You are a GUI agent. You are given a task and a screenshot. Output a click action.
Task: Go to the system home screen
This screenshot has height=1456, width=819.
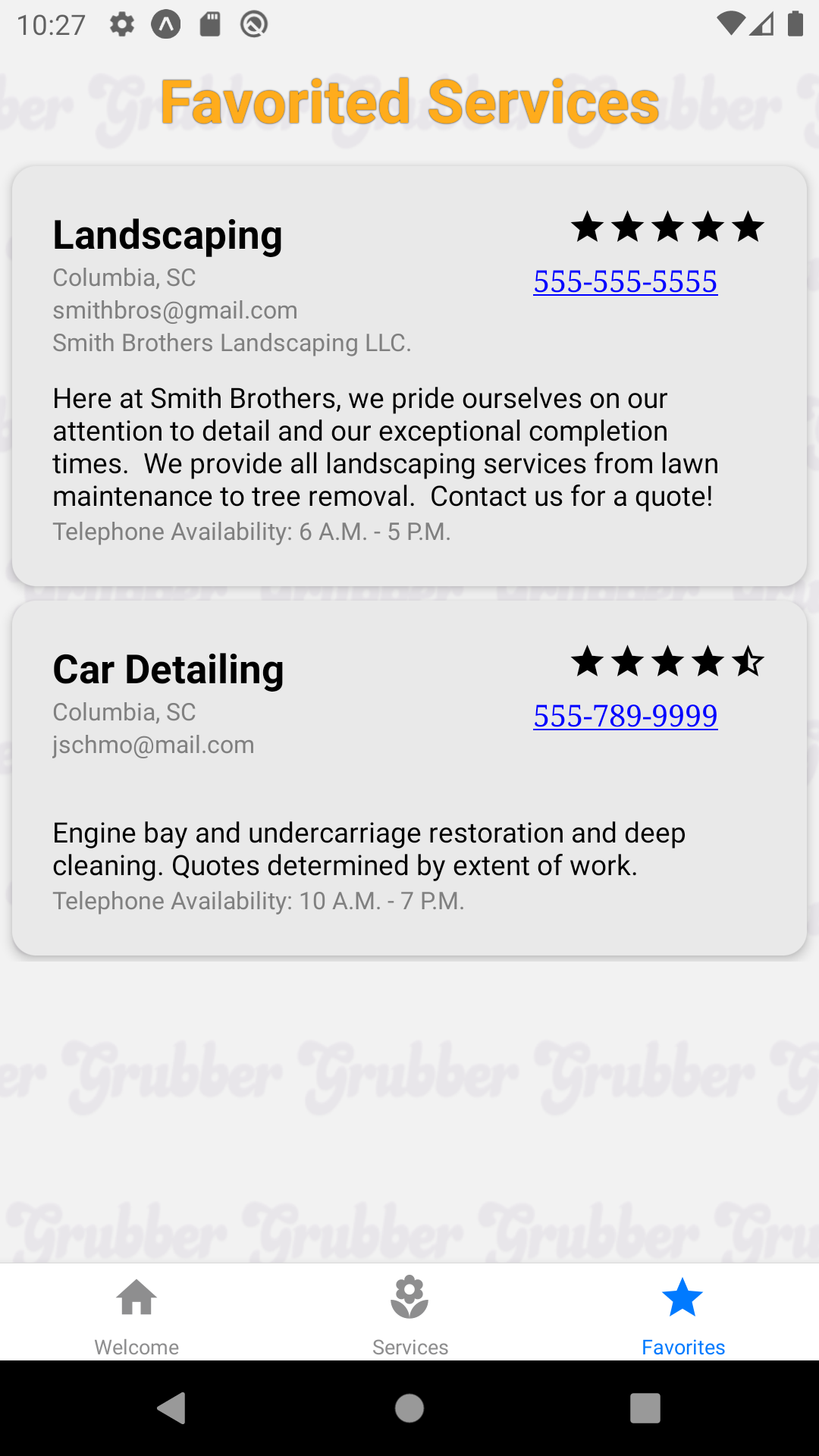click(x=409, y=1408)
